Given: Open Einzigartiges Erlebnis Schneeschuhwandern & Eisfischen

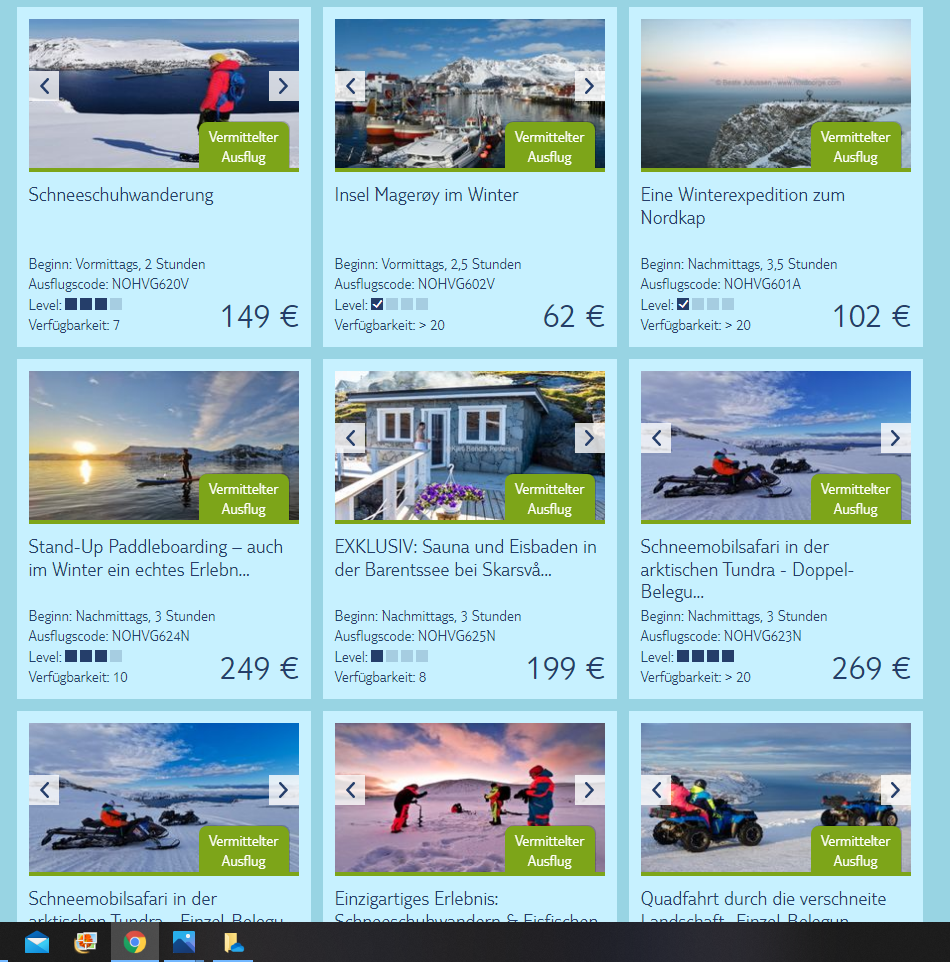Looking at the screenshot, I should (430, 899).
